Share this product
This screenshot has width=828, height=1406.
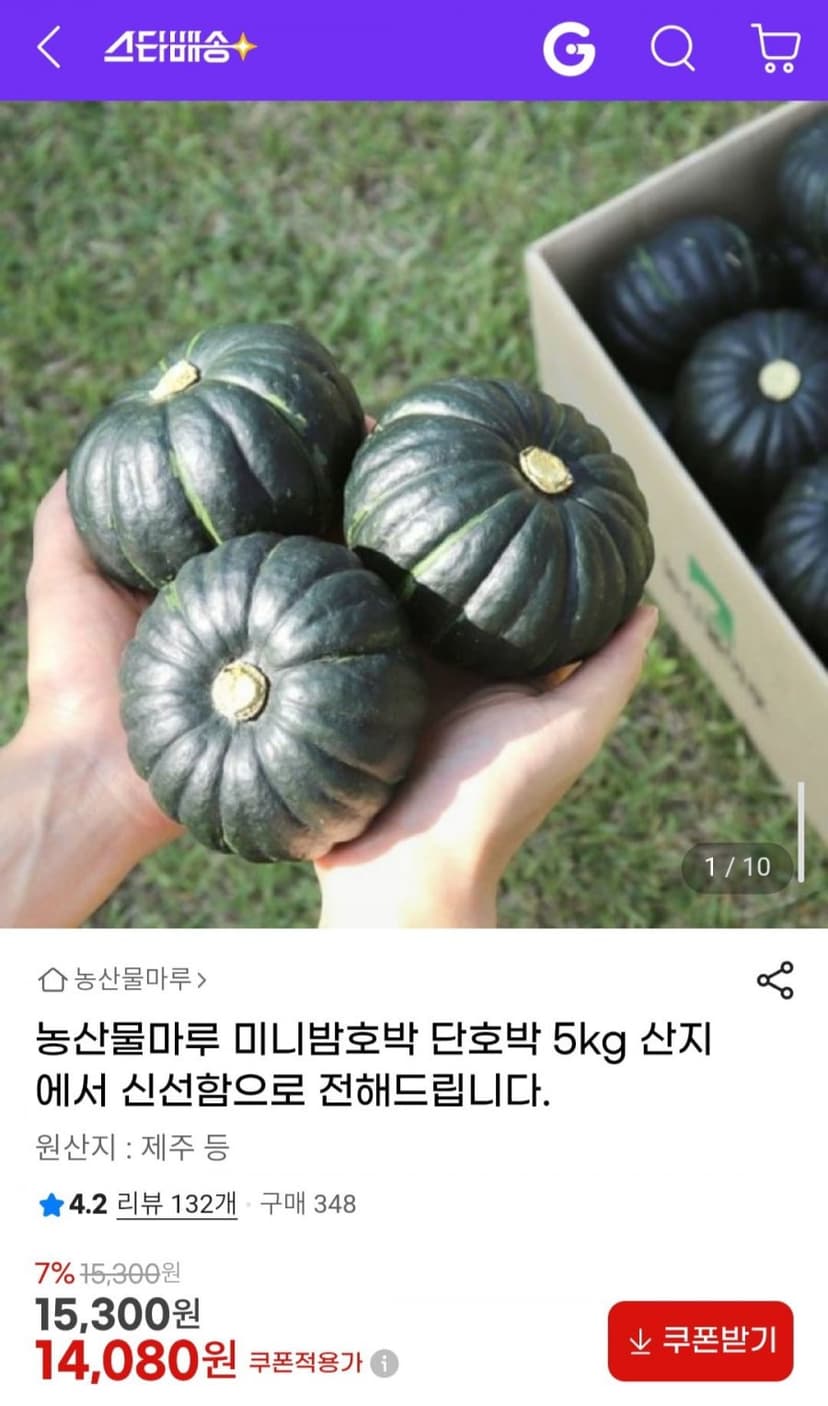point(775,980)
